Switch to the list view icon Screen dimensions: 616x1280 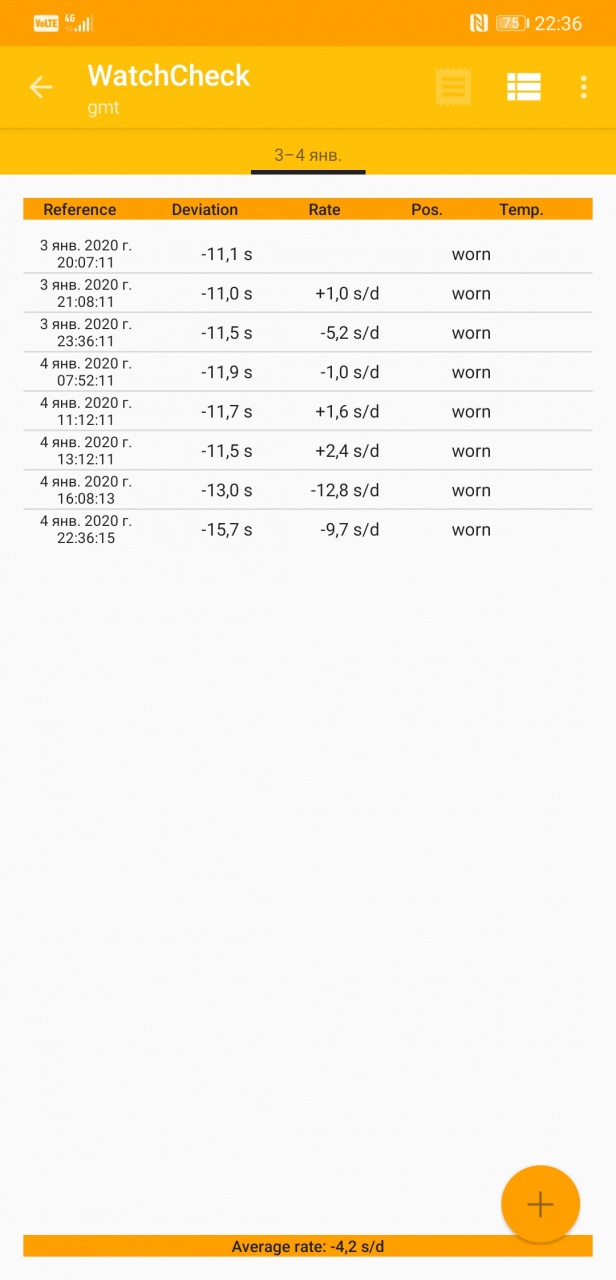523,87
